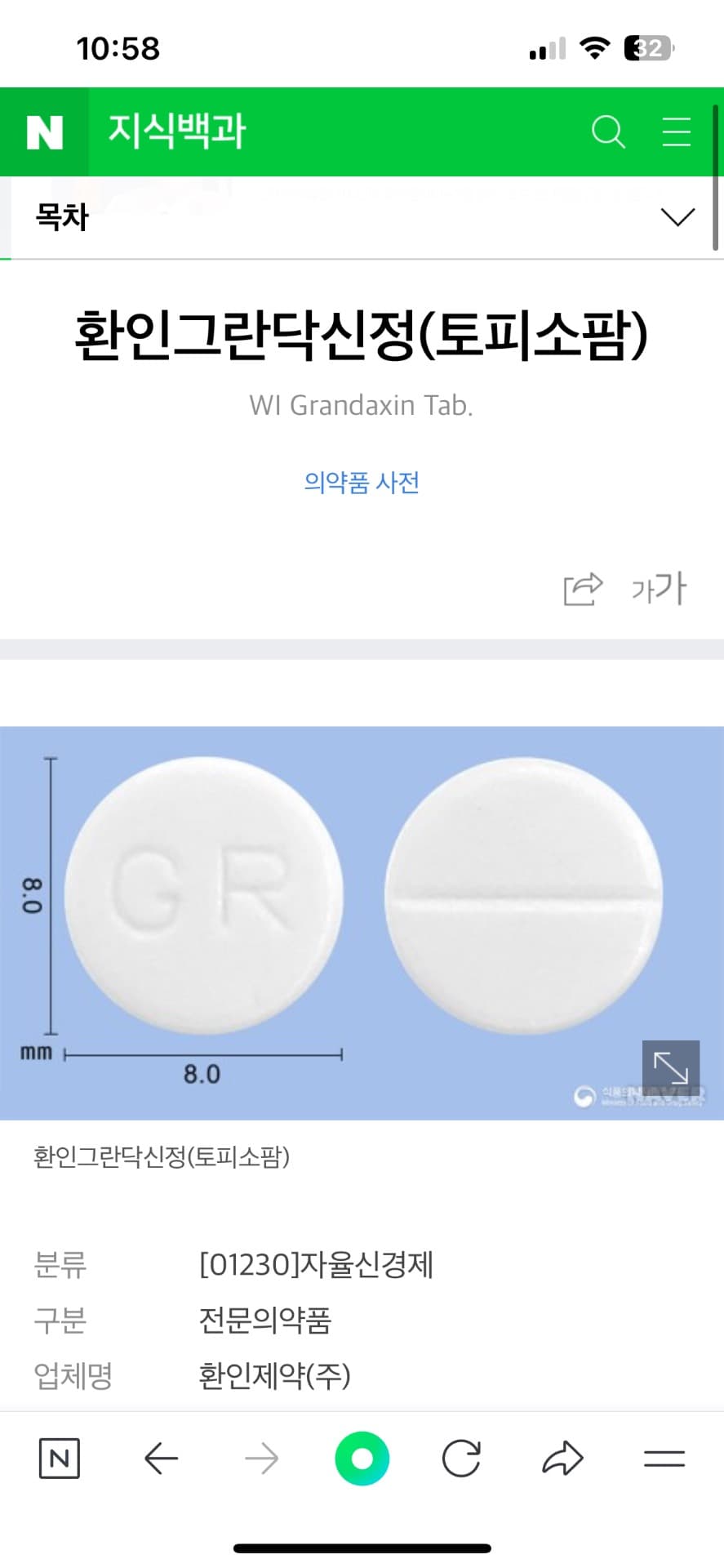Viewport: 724px width, 1568px height.
Task: Open the hamburger menu in the header
Action: [x=676, y=131]
